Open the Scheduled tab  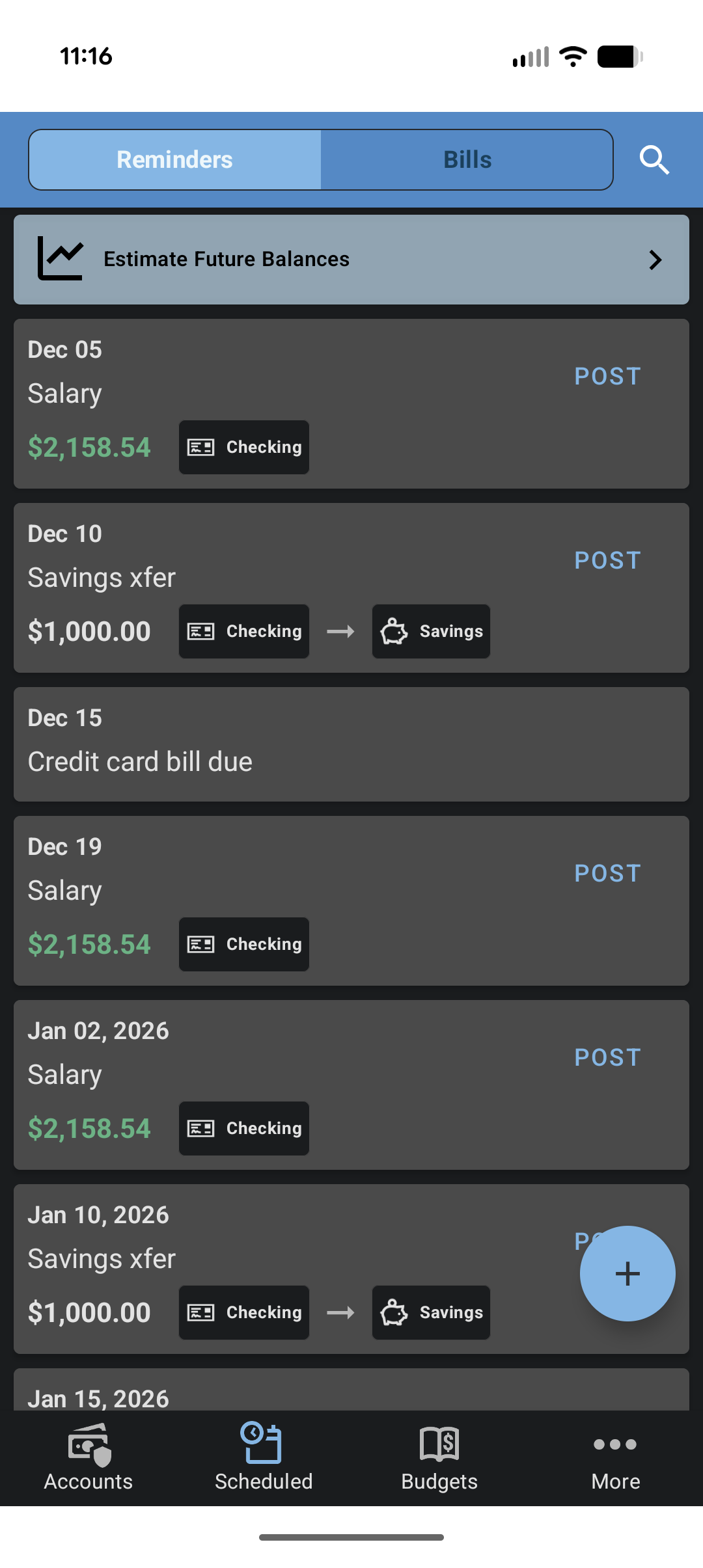pyautogui.click(x=264, y=1457)
